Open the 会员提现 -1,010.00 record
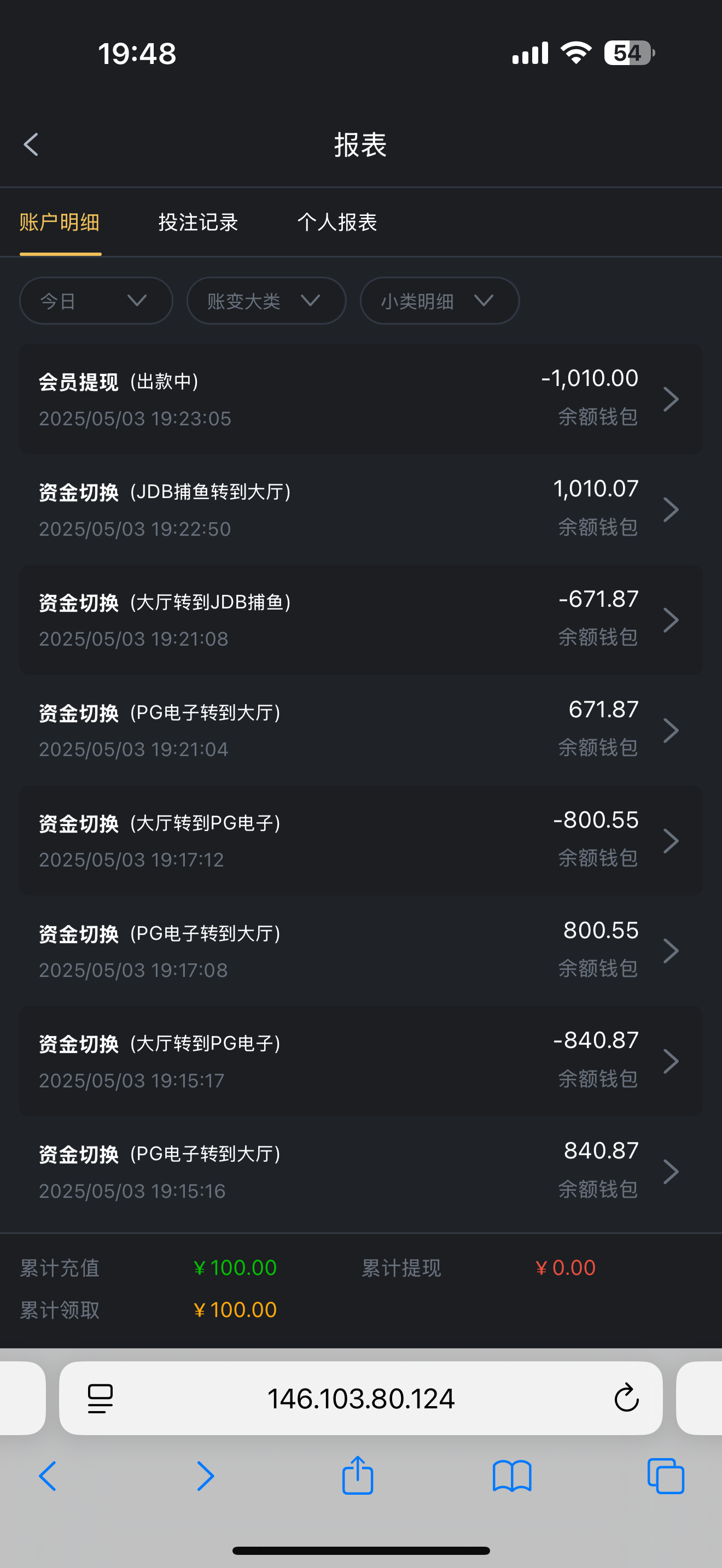The width and height of the screenshot is (722, 1568). point(361,399)
